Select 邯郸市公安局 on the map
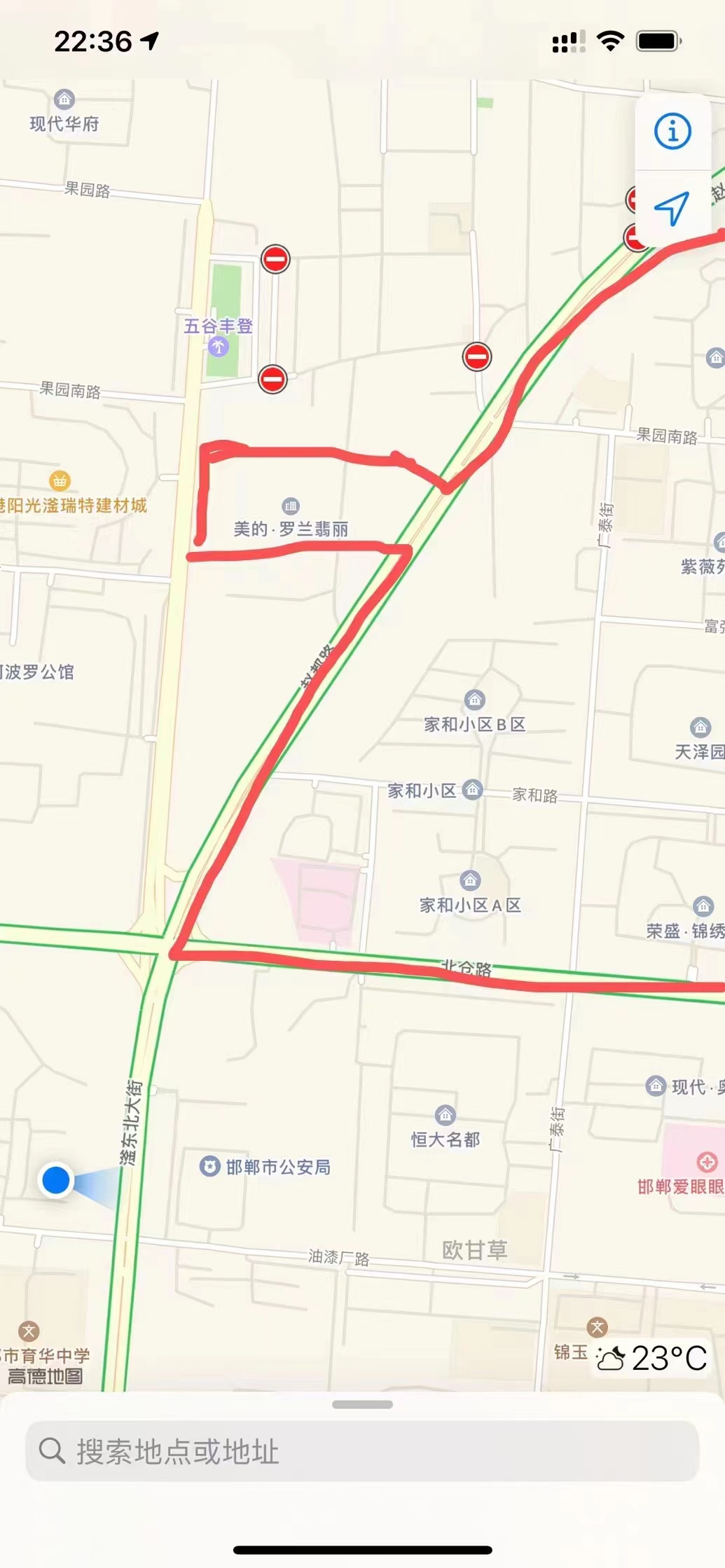 [209, 1166]
